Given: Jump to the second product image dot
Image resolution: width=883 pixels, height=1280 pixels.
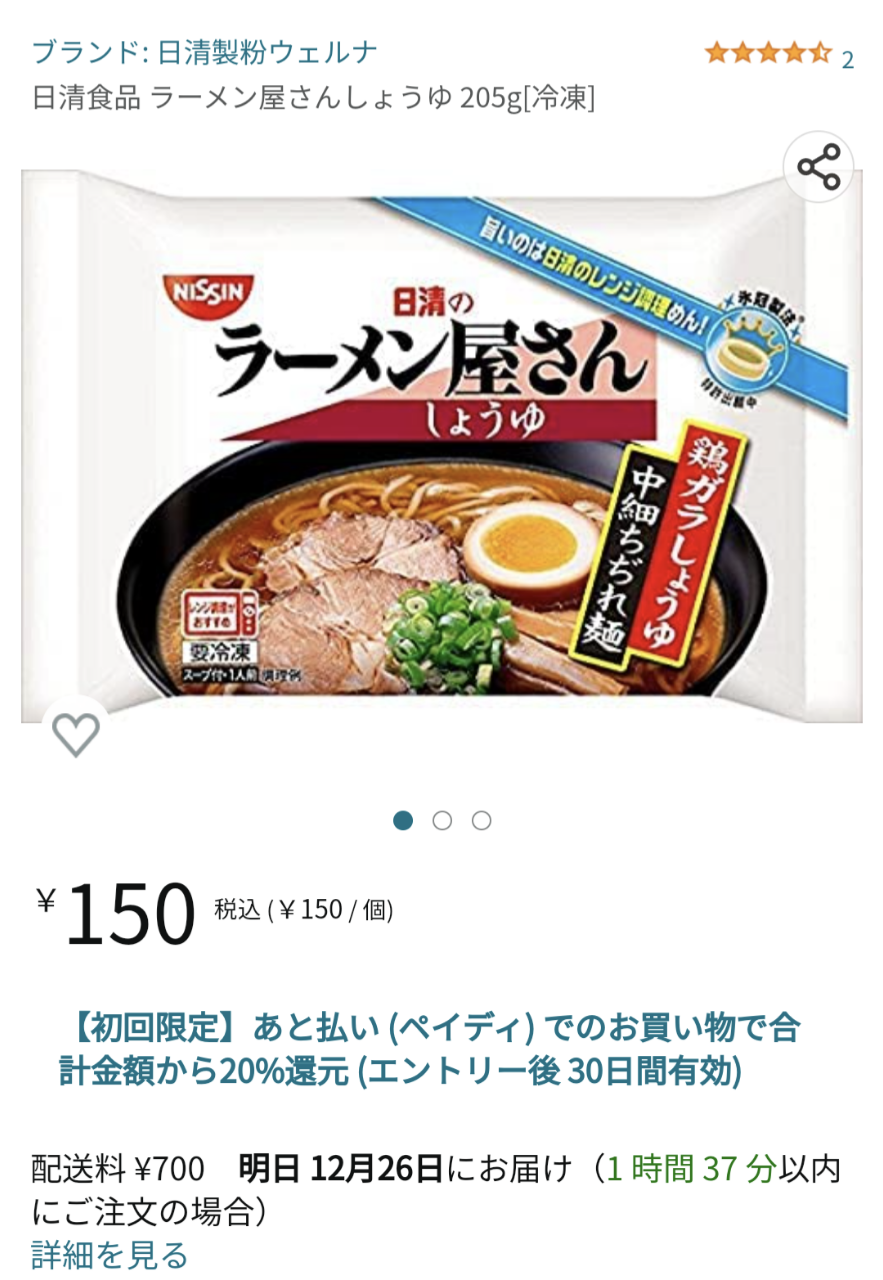Looking at the screenshot, I should (442, 821).
